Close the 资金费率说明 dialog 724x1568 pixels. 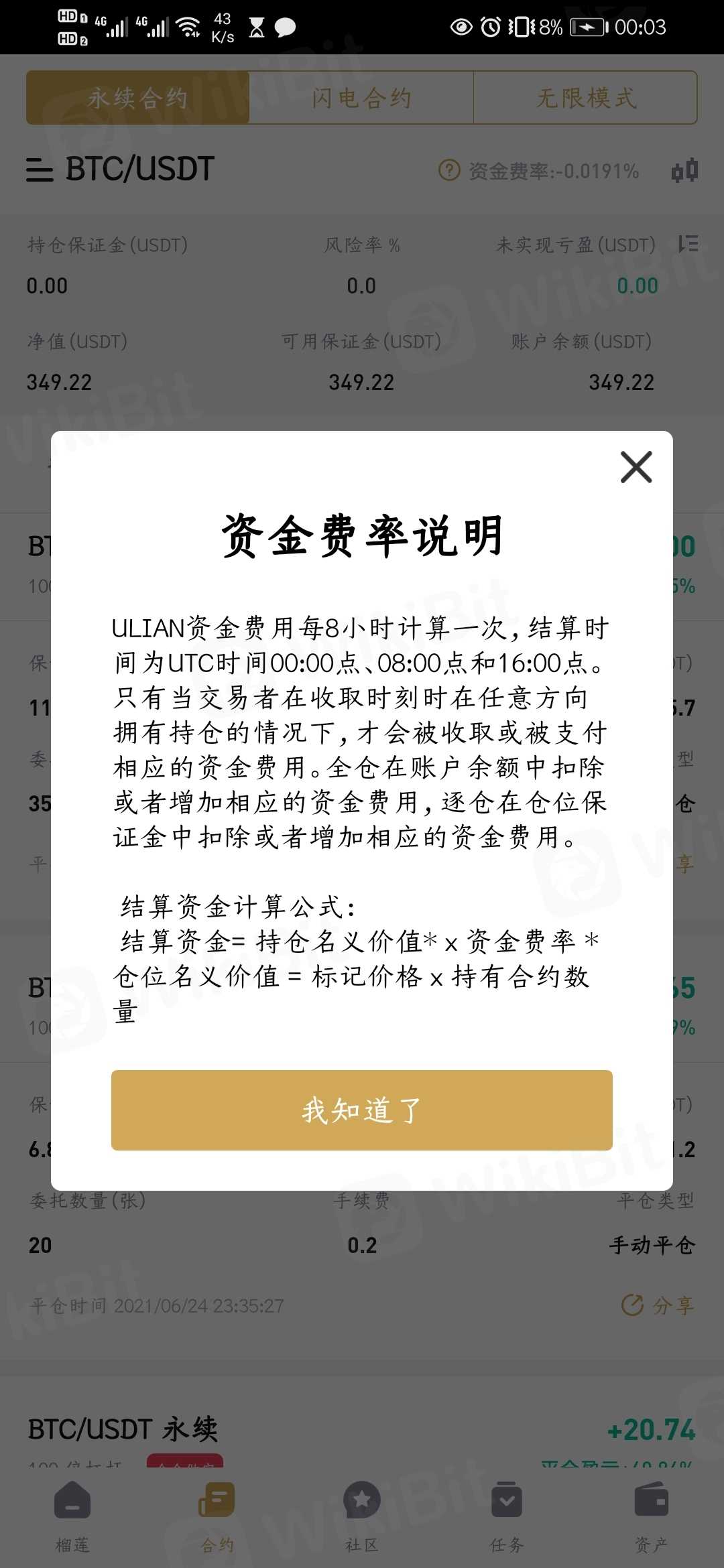(636, 467)
